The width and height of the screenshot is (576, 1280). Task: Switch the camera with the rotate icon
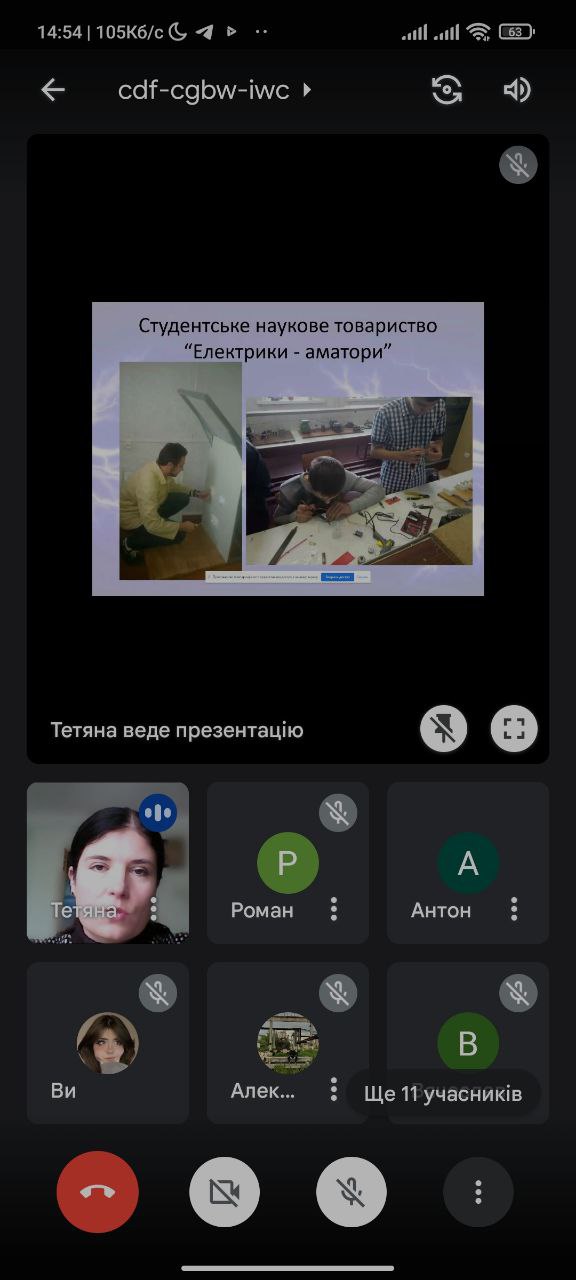click(447, 90)
